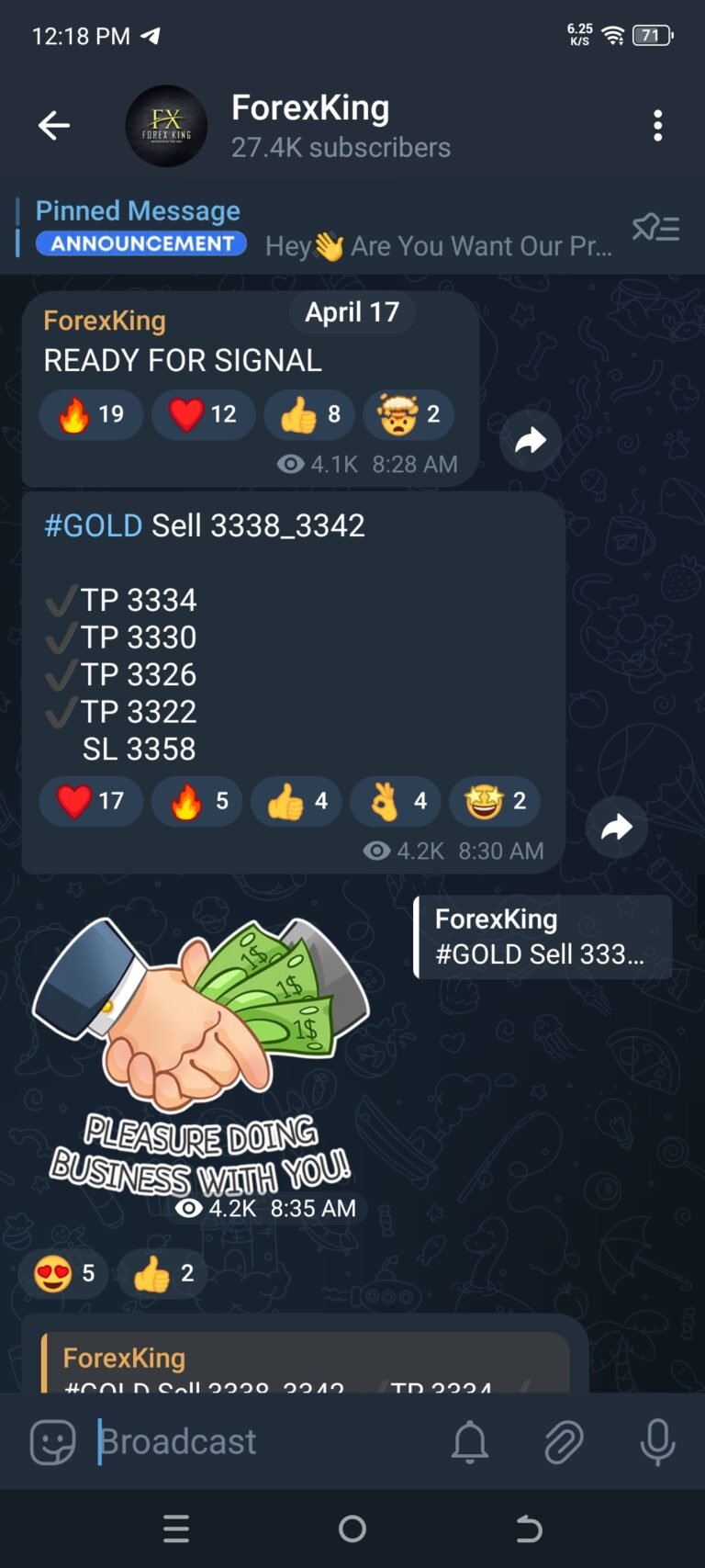Toggle silent broadcast bell
The width and height of the screenshot is (705, 1568).
pyautogui.click(x=470, y=1442)
